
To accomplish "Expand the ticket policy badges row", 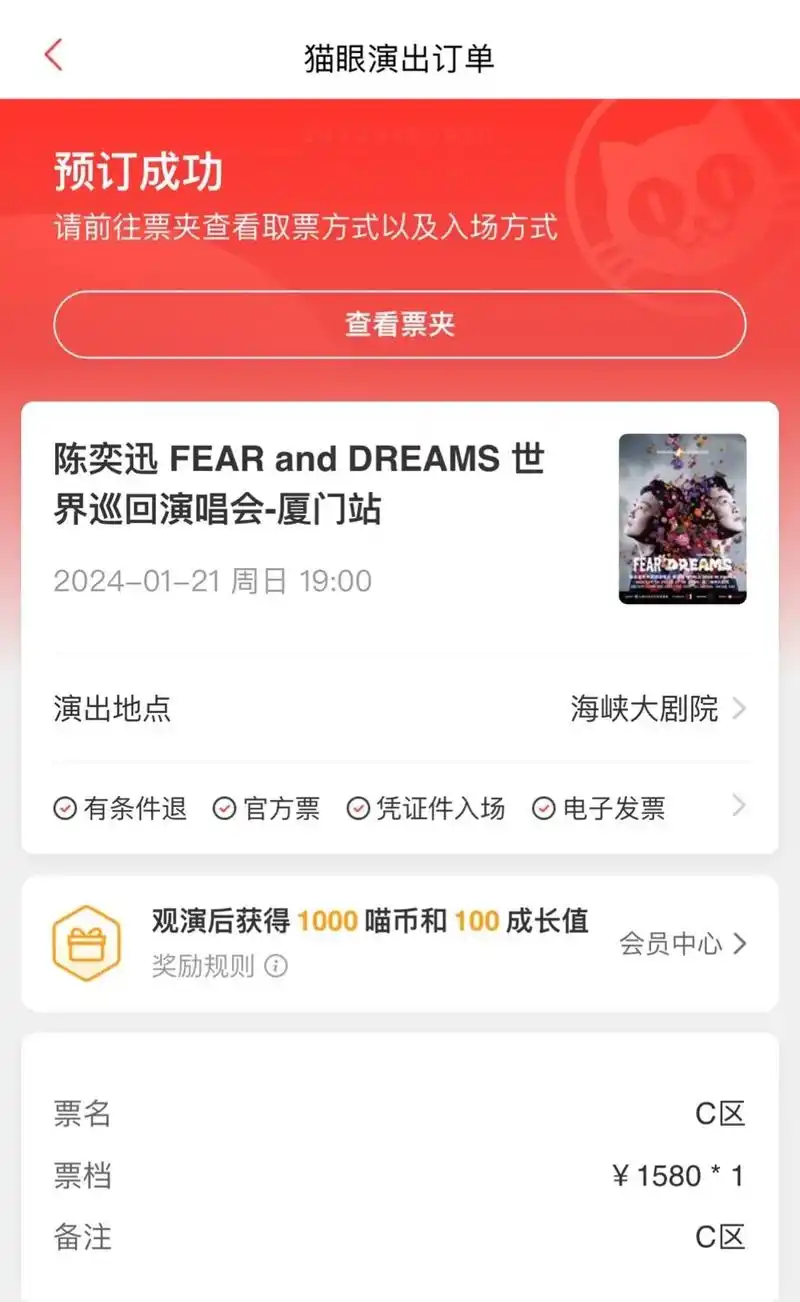I will 738,806.
